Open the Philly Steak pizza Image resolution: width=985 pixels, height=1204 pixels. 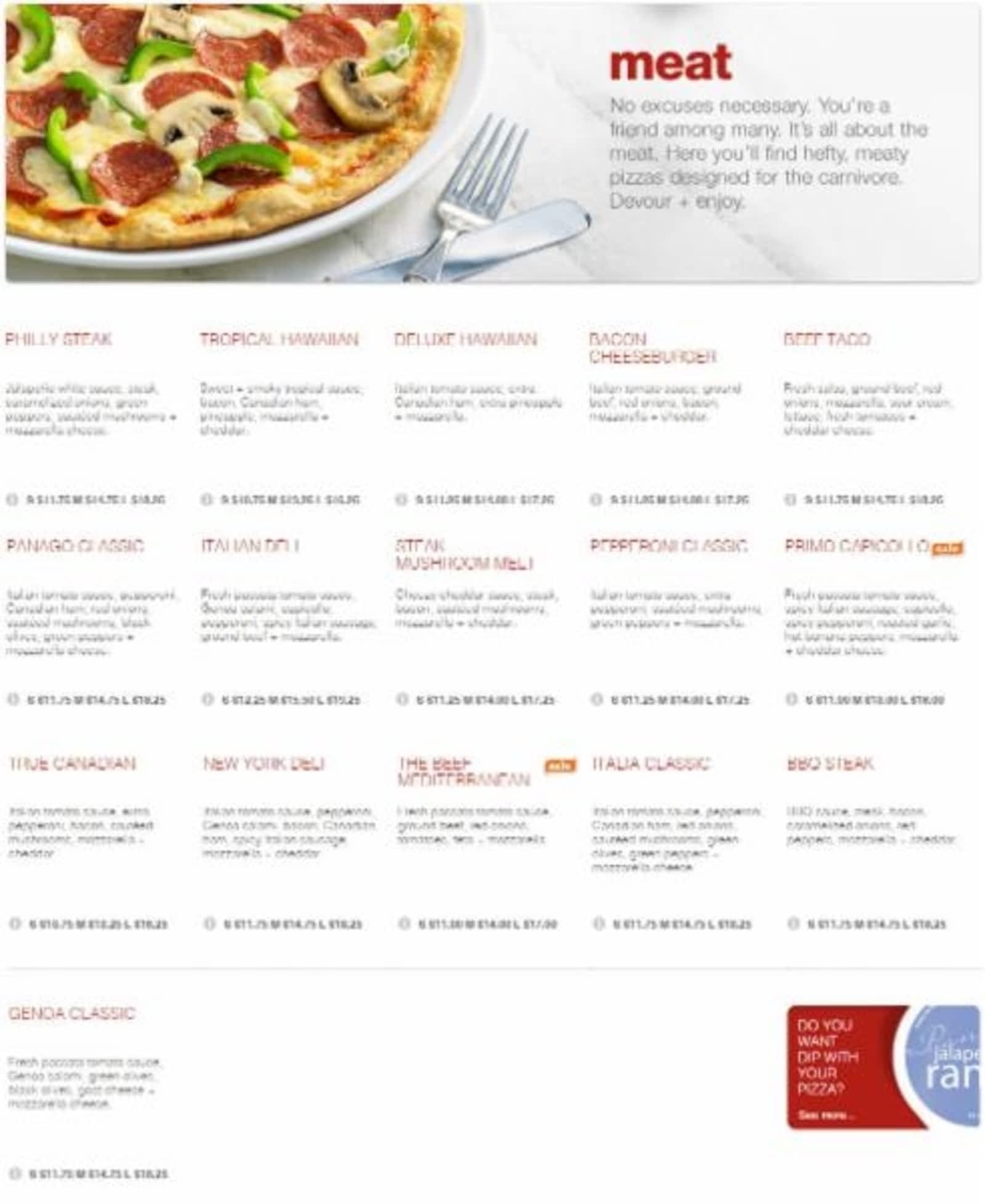click(59, 339)
